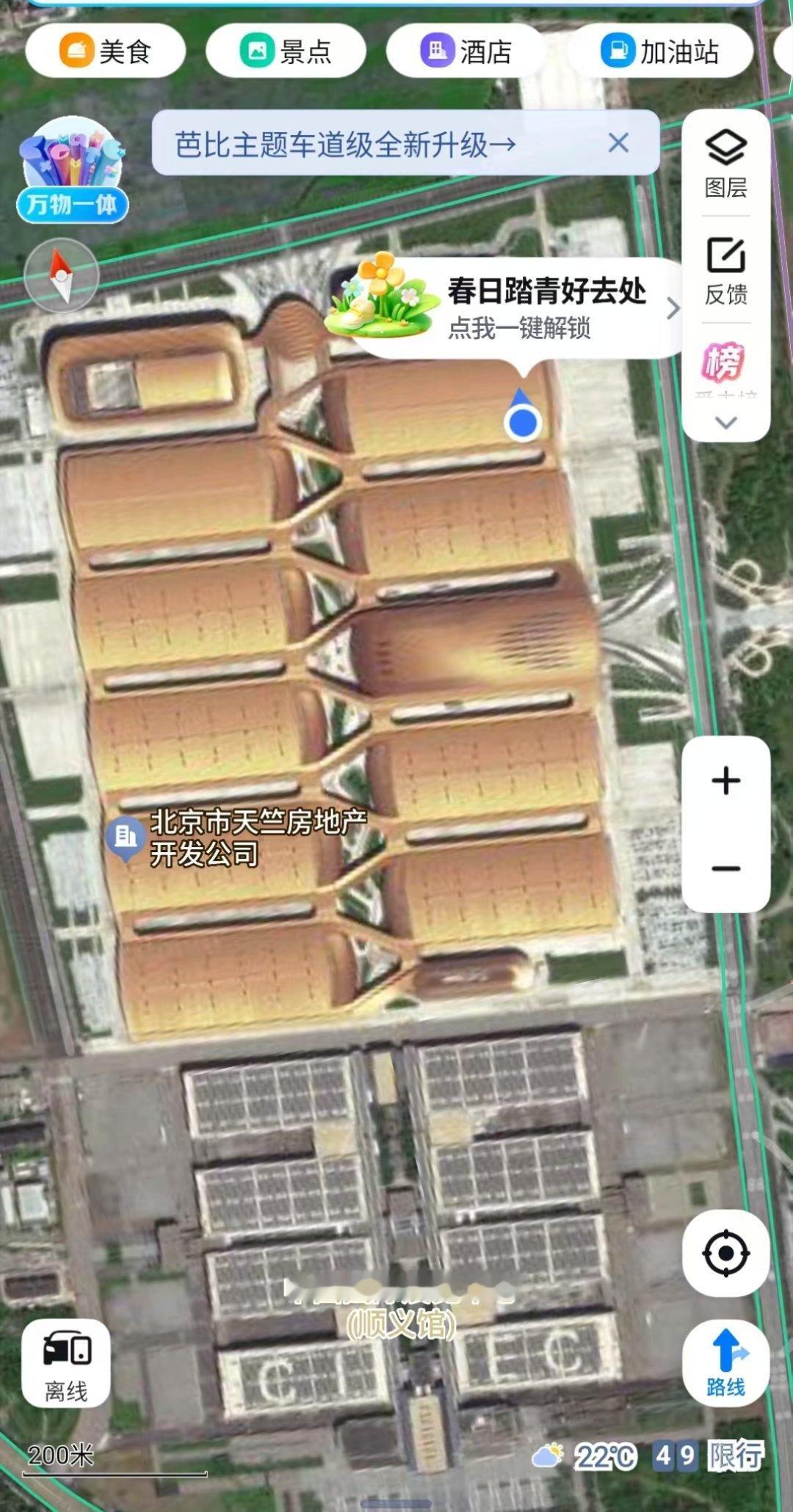
Task: Open the 图层 map layers panel
Action: [x=725, y=163]
